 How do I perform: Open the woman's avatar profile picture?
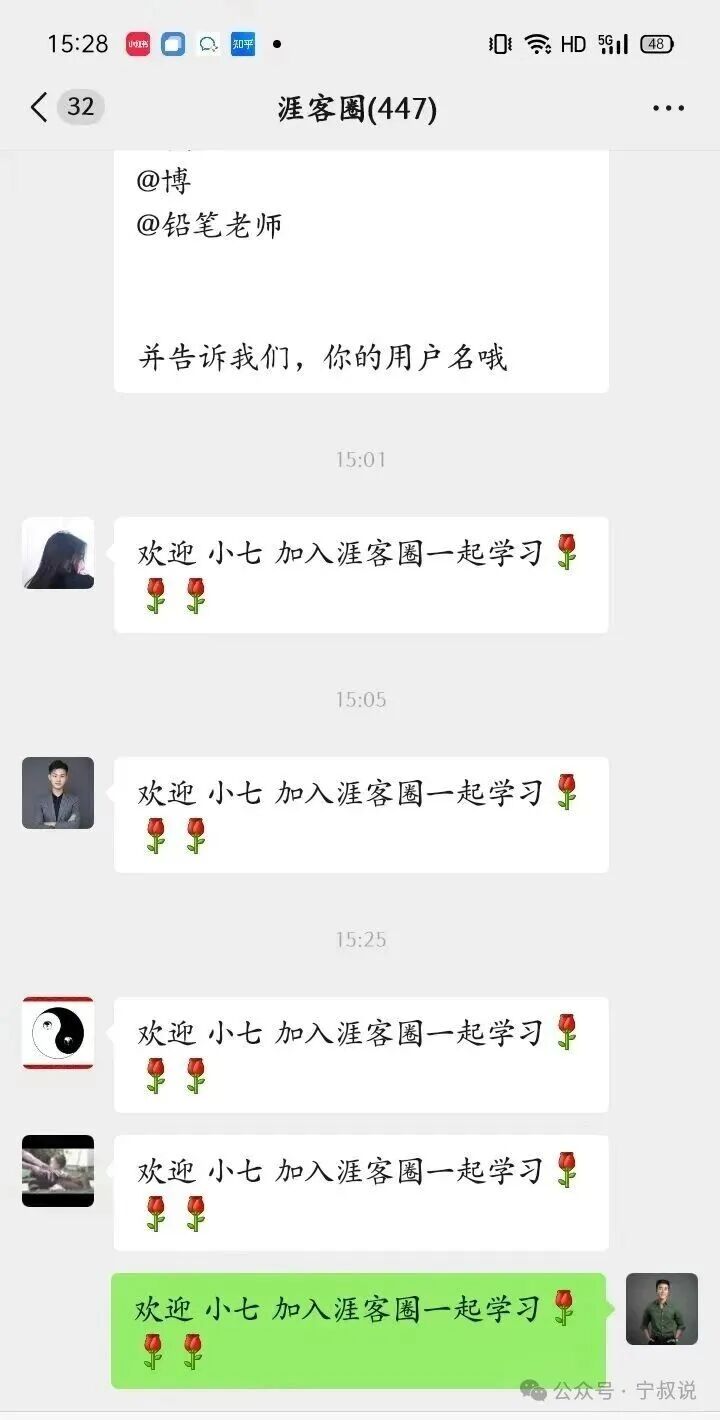(57, 555)
